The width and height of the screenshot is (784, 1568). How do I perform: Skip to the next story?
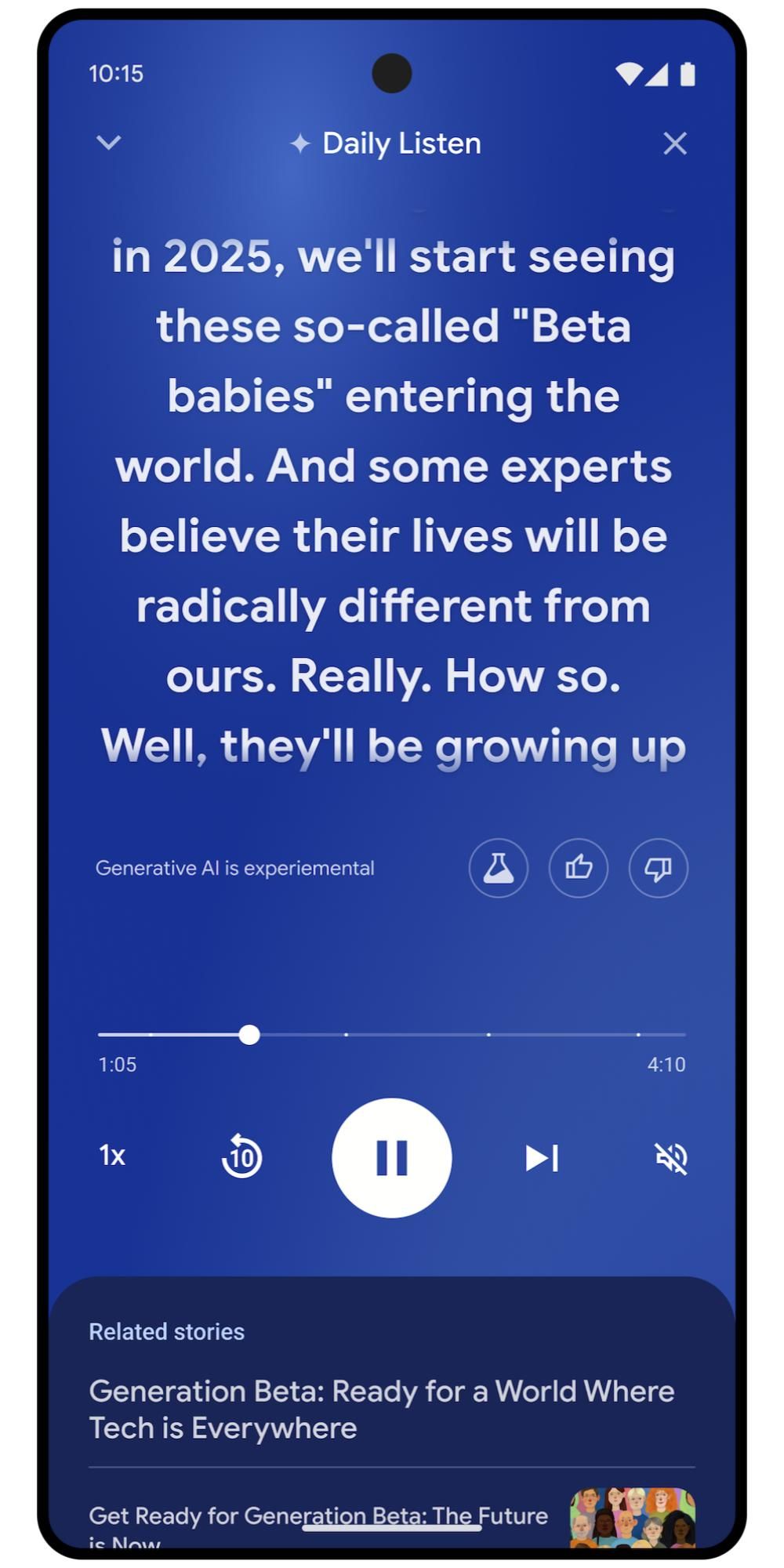click(x=540, y=1158)
